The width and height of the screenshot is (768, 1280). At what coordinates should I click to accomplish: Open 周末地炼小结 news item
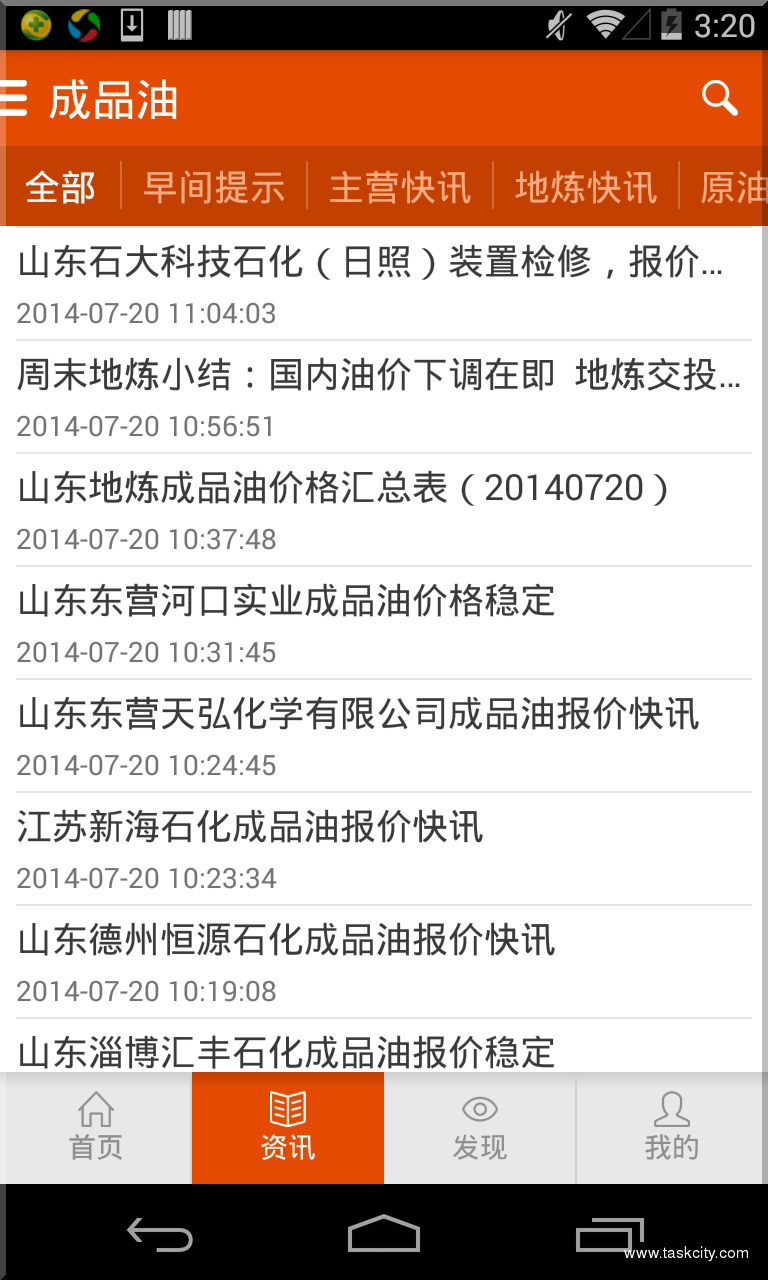[x=384, y=395]
